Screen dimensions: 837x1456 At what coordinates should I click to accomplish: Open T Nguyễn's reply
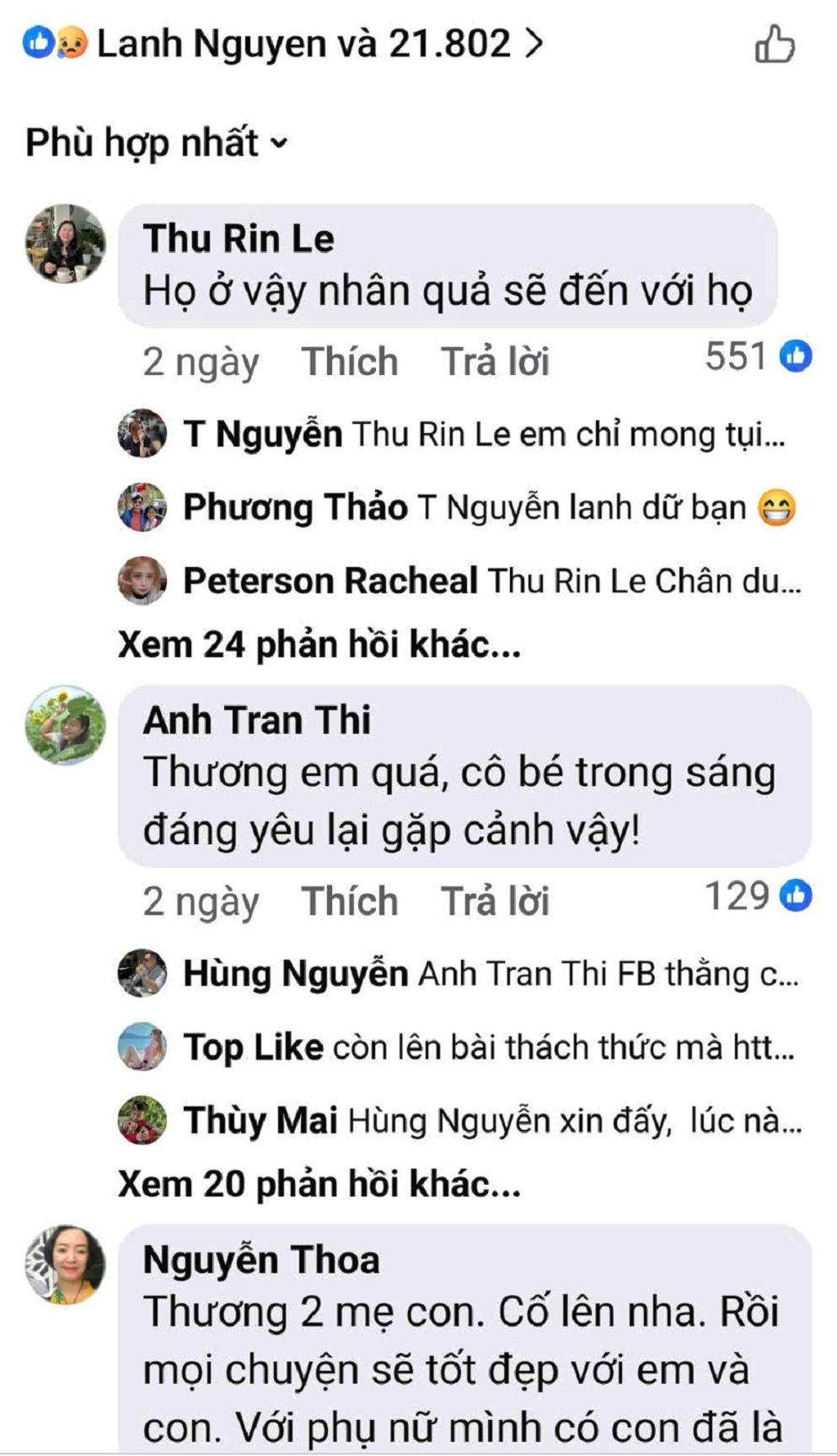484,435
